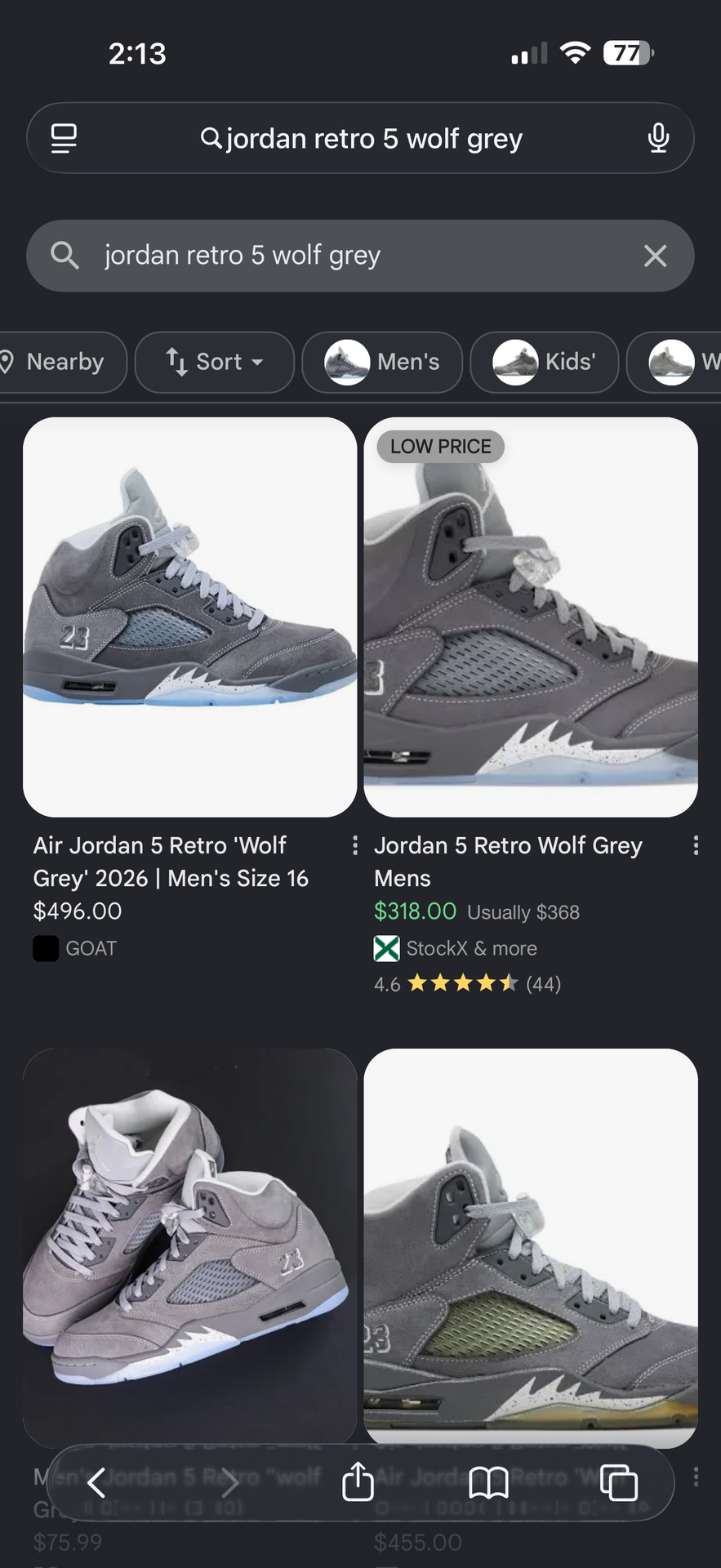Open more options for the GOAT listing
This screenshot has width=721, height=1568.
pos(354,846)
